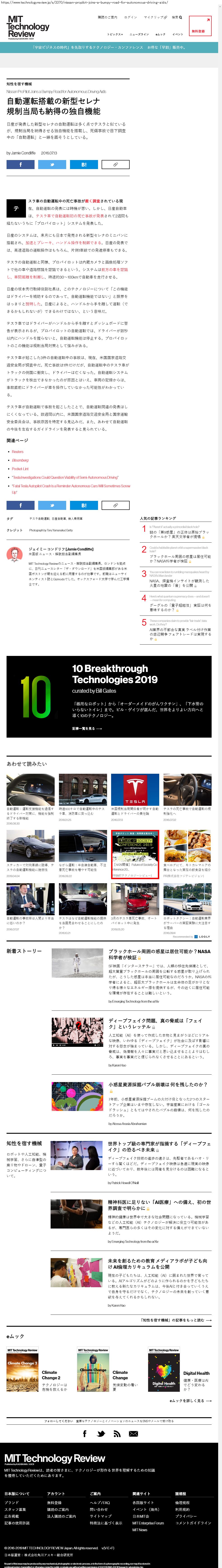The image size is (222, 1568).
Task: Tap the RSS feed icon in footer
Action: [117, 1433]
